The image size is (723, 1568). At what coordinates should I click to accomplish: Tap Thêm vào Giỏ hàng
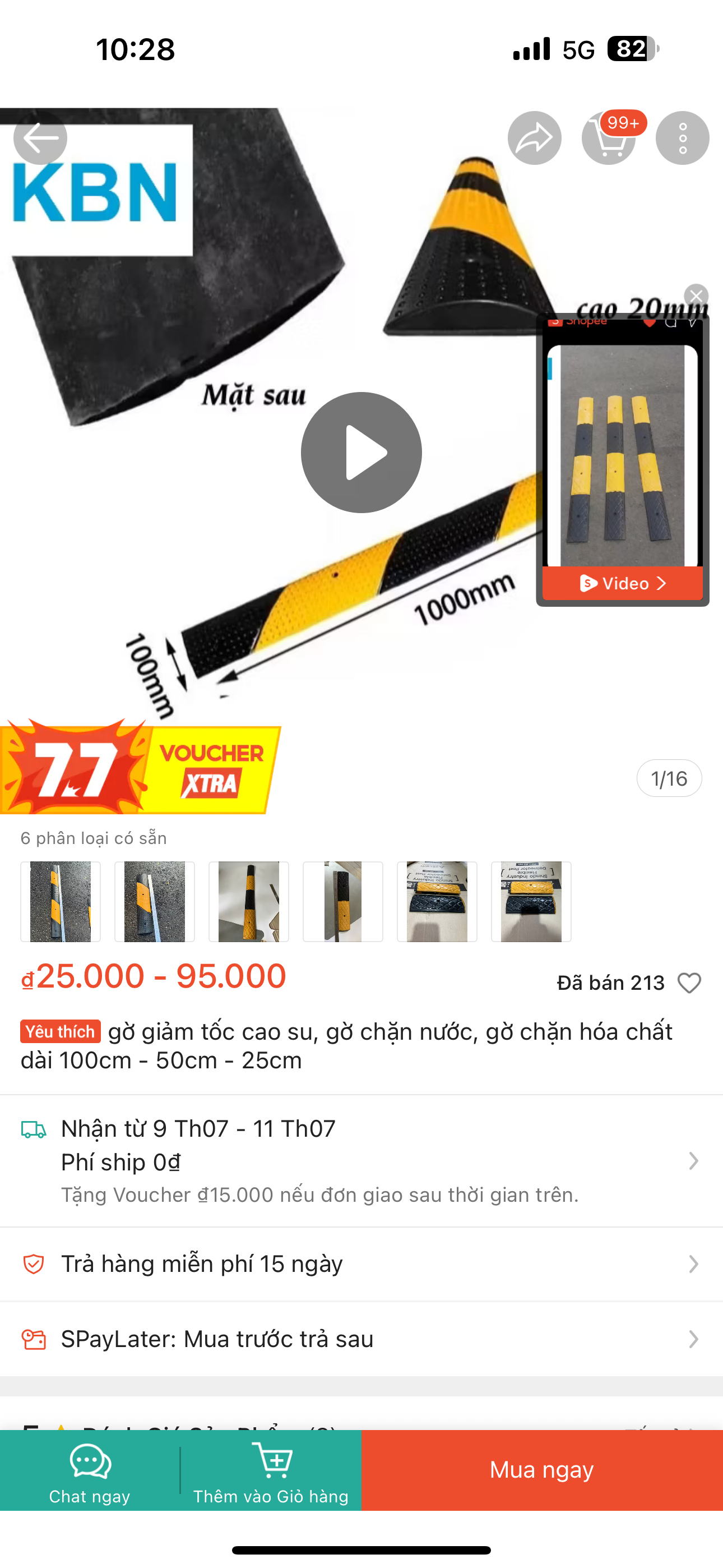click(x=271, y=1470)
